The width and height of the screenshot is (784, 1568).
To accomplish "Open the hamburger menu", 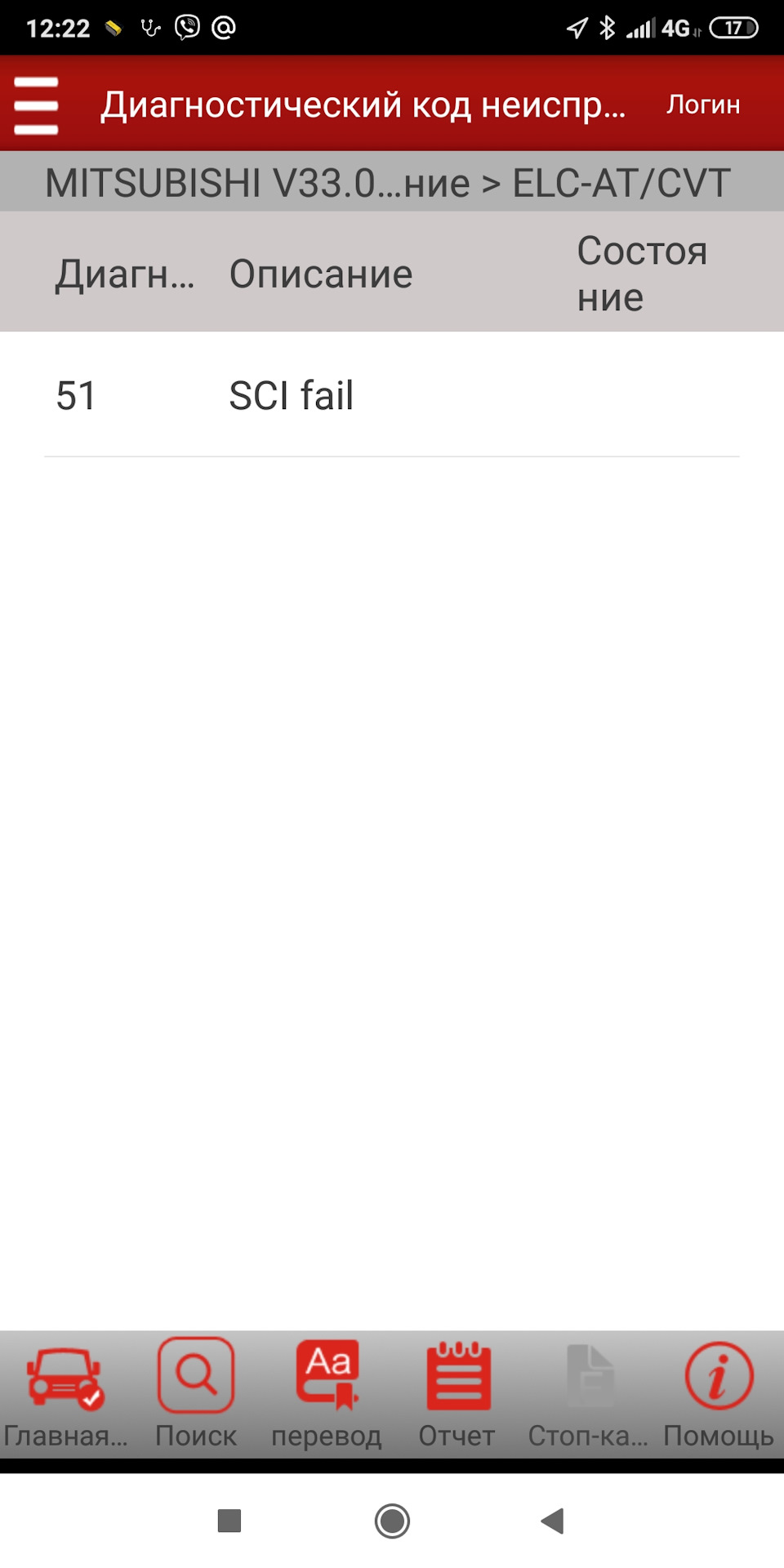I will pos(37,105).
